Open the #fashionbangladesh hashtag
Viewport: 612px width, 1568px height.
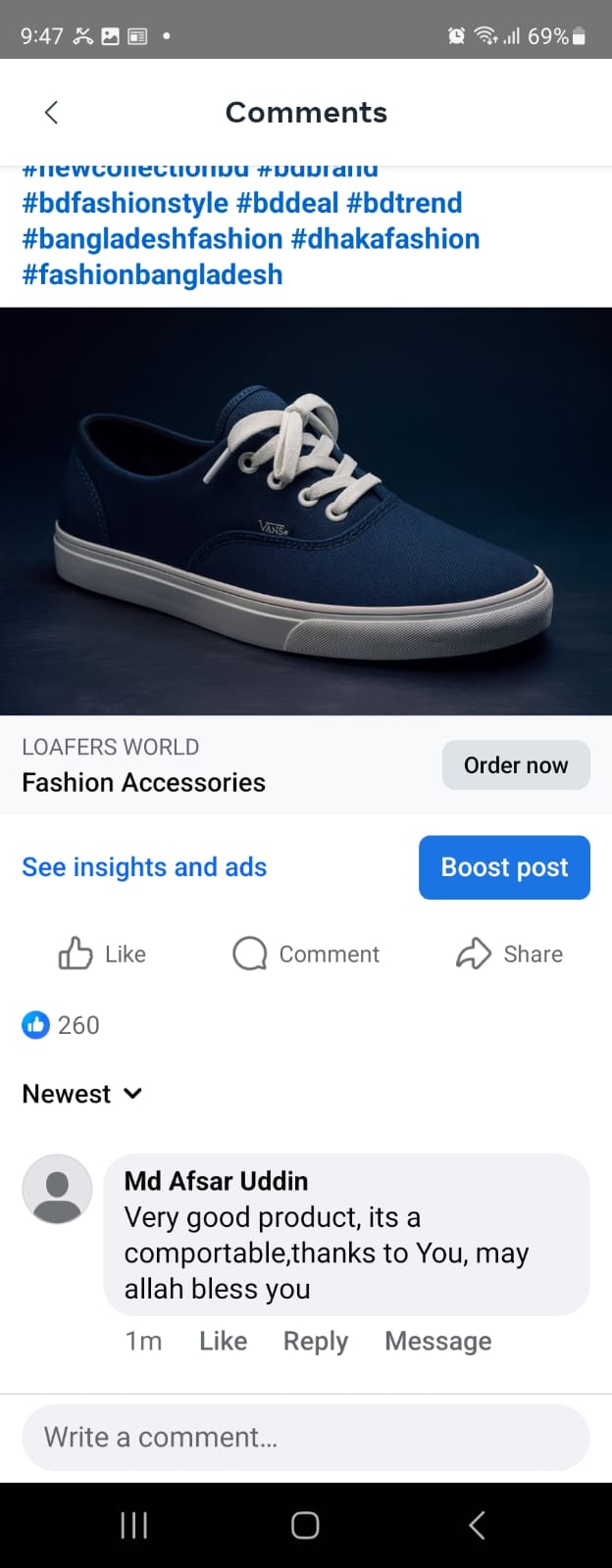pyautogui.click(x=152, y=274)
